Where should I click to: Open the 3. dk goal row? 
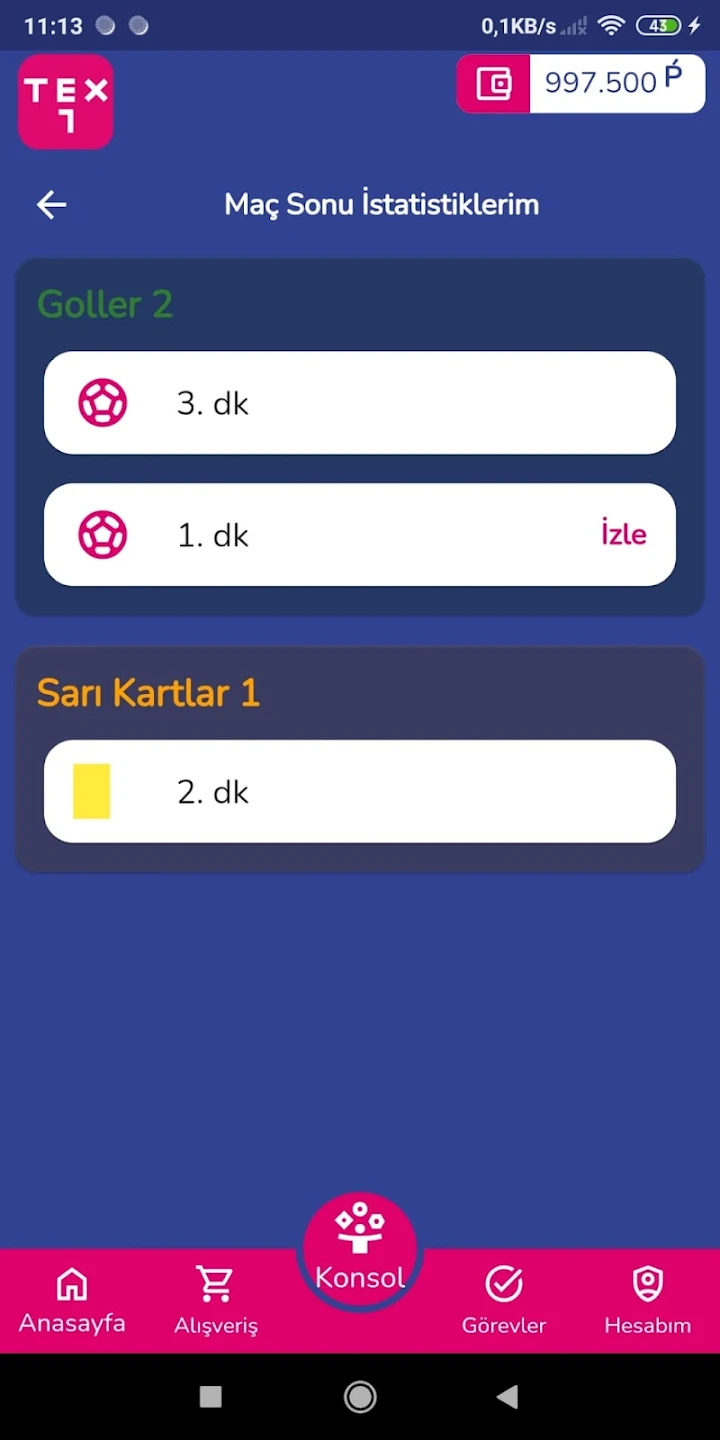pos(359,403)
